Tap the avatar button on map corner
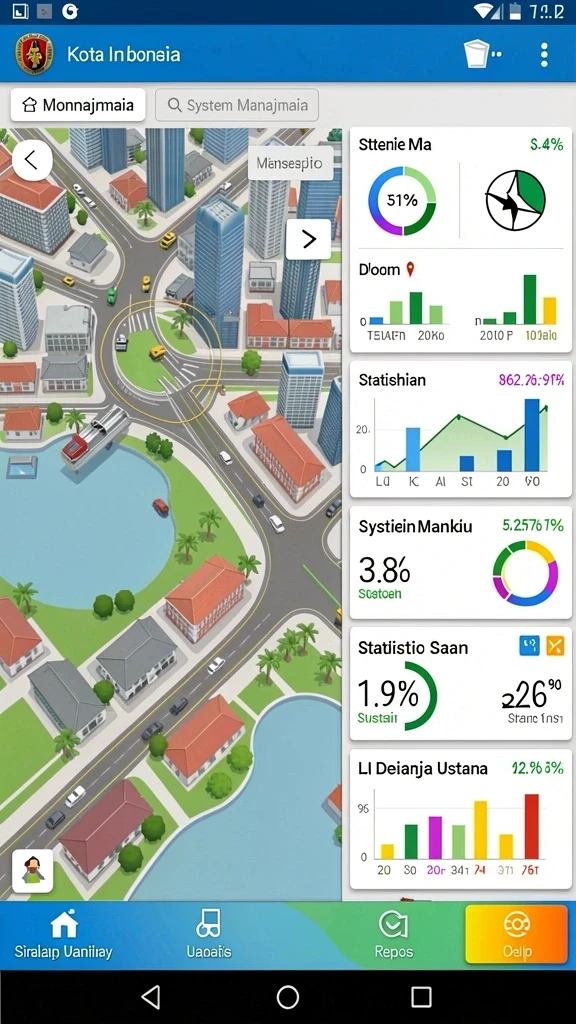This screenshot has height=1024, width=576. 33,871
